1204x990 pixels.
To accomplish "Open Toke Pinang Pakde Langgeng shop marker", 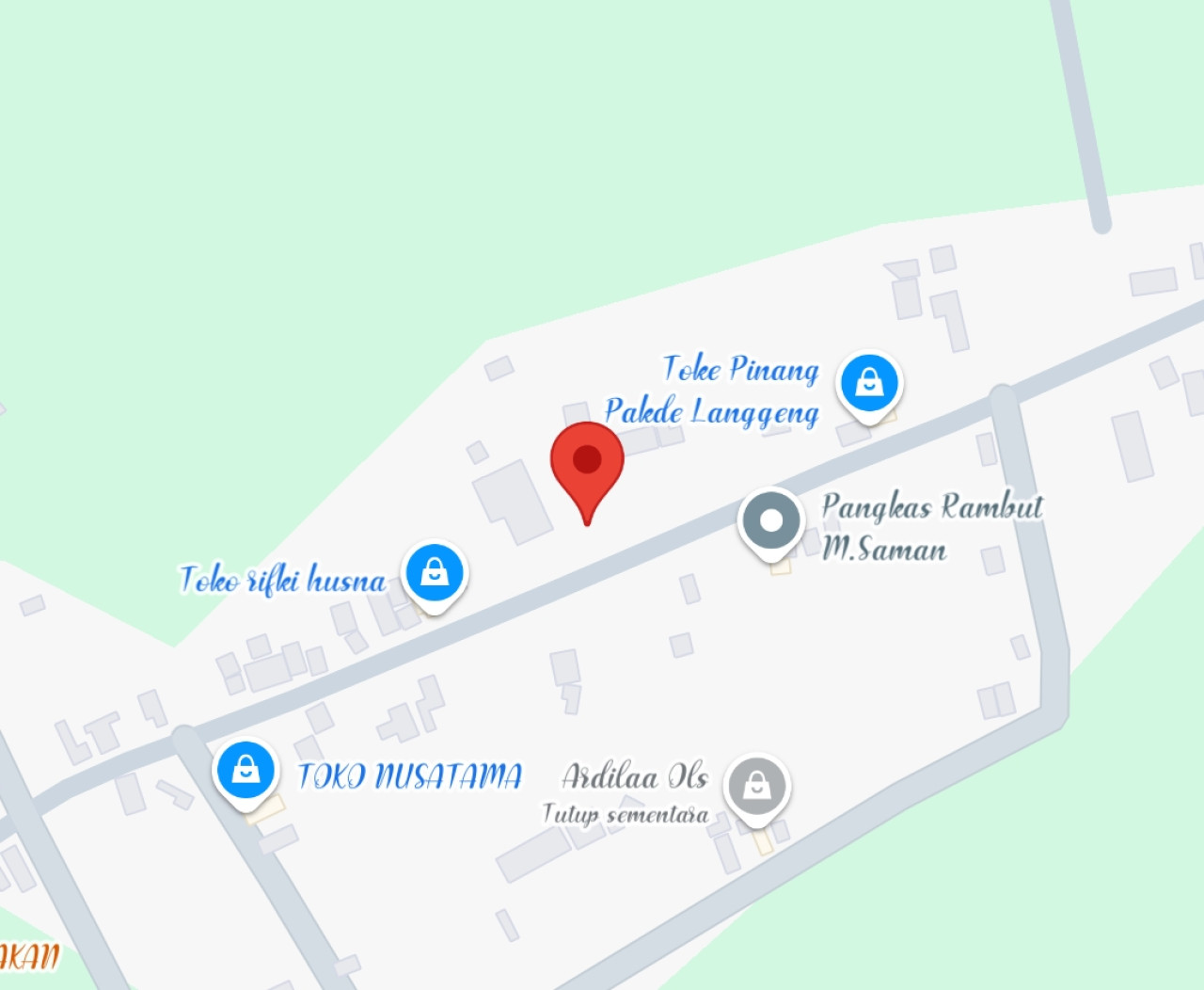I will [x=870, y=383].
